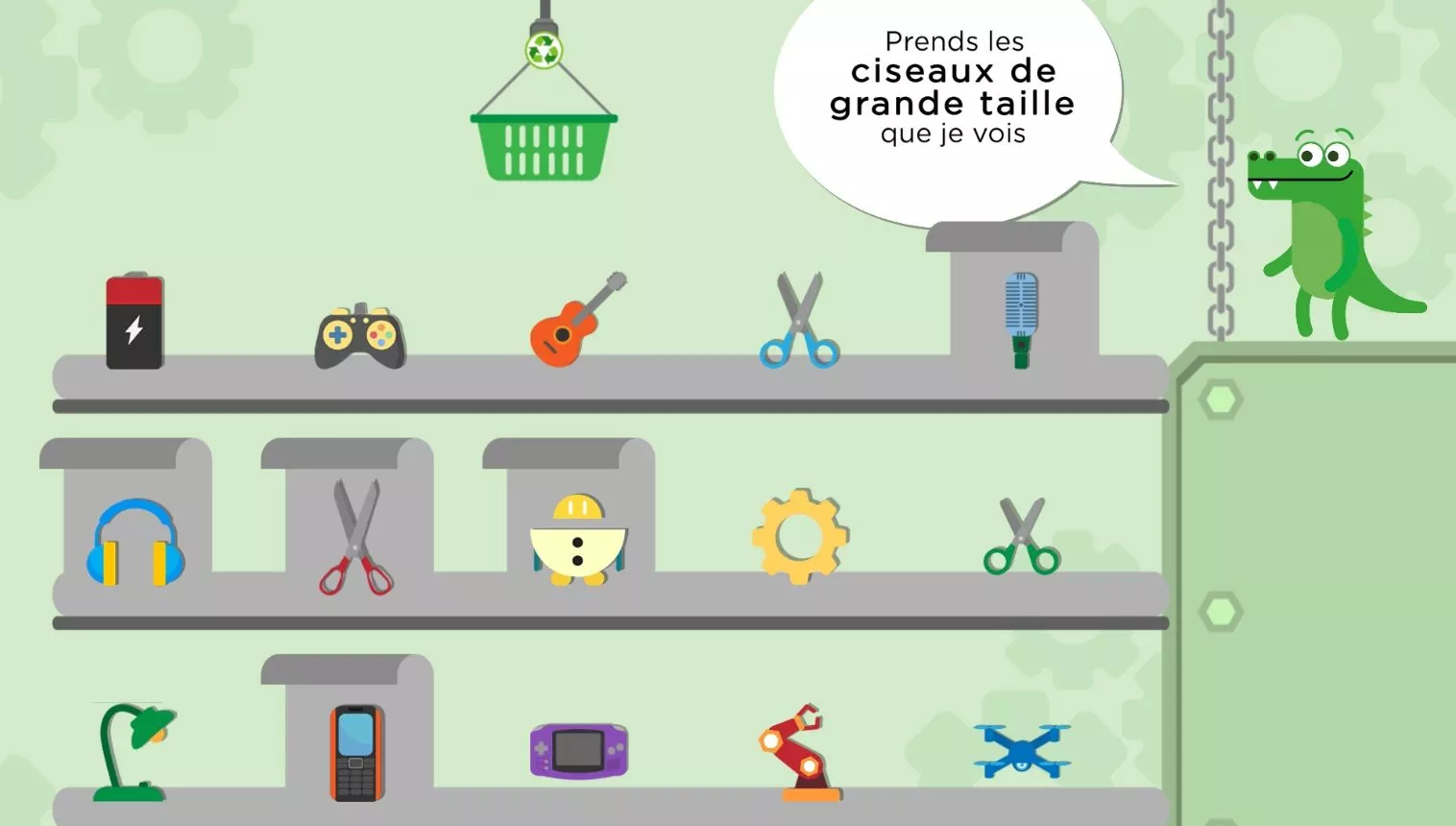Tap the orange guitar
This screenshot has height=826, width=1456.
tap(574, 322)
